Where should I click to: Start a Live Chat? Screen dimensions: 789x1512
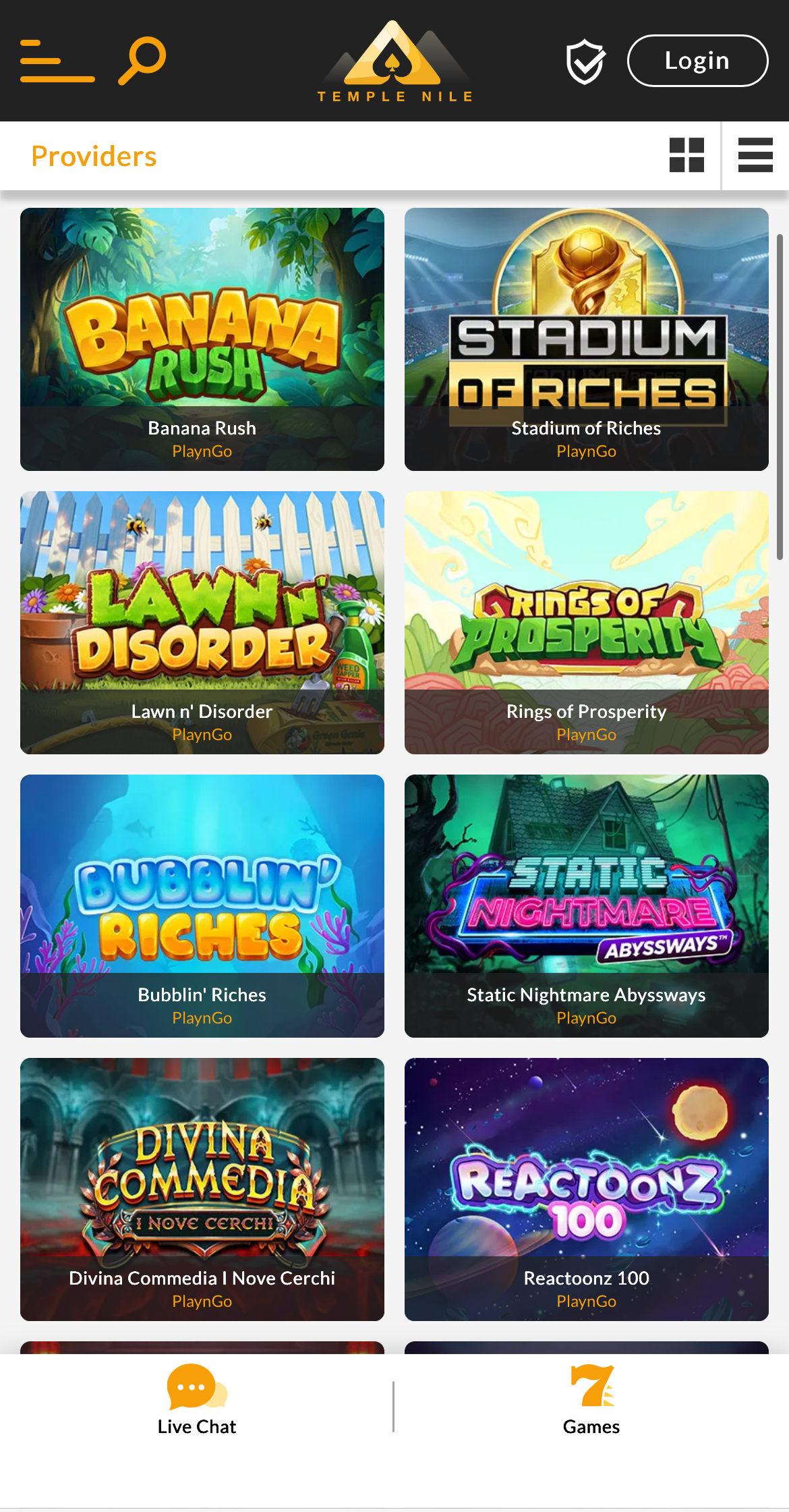pos(197,1401)
